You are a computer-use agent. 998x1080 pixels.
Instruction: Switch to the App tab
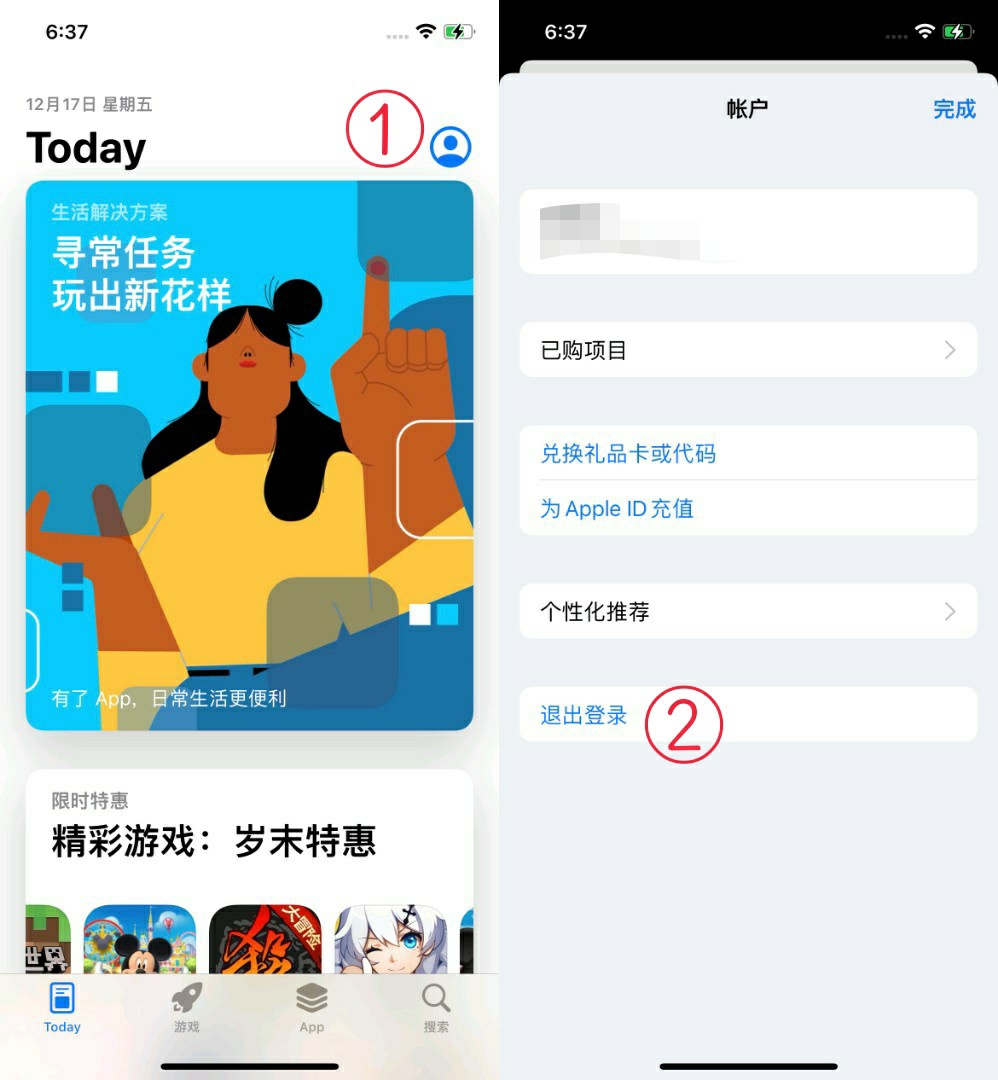312,1007
